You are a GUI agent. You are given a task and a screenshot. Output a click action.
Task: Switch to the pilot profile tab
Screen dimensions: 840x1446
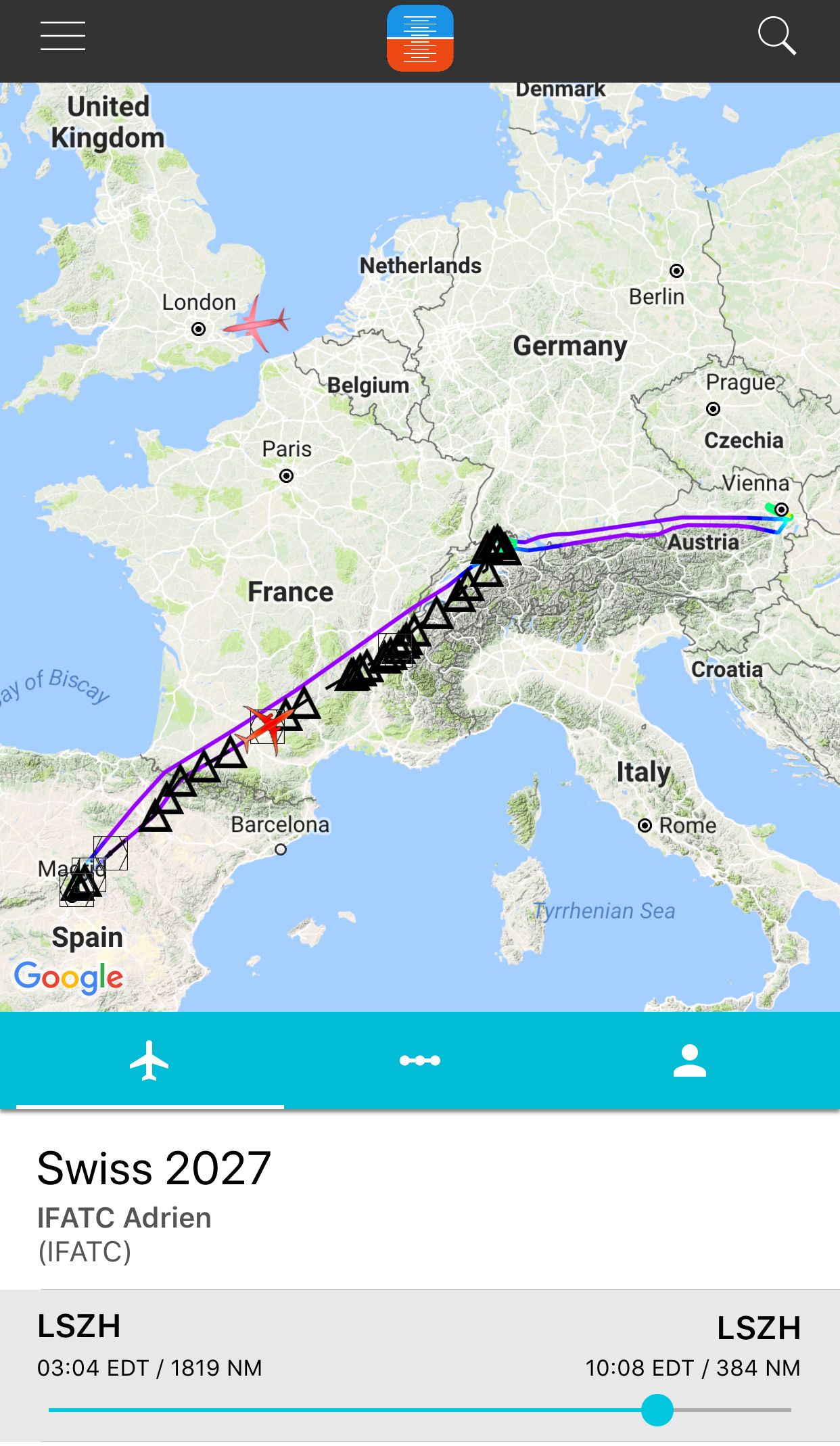pos(689,1060)
